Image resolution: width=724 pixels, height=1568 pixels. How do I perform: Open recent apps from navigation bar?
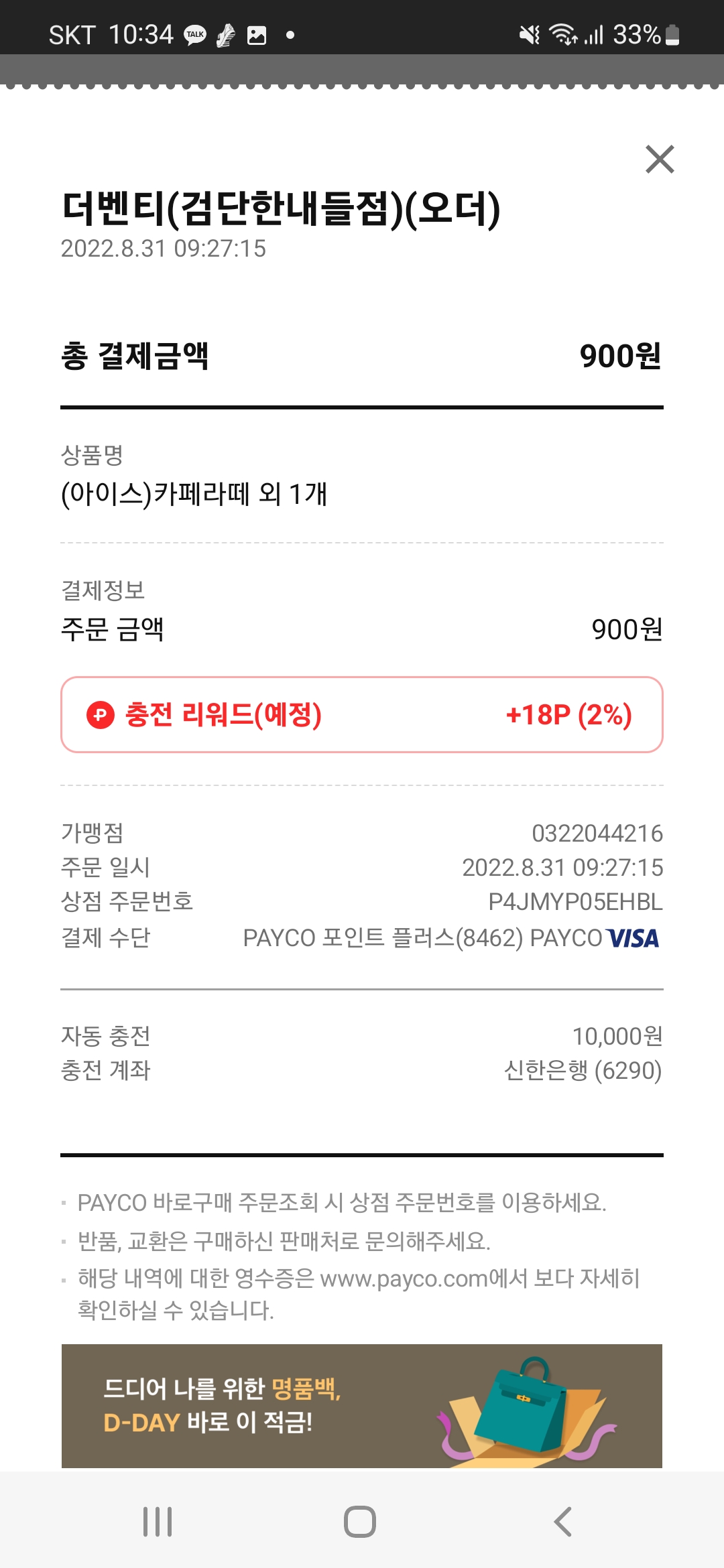click(x=158, y=1522)
